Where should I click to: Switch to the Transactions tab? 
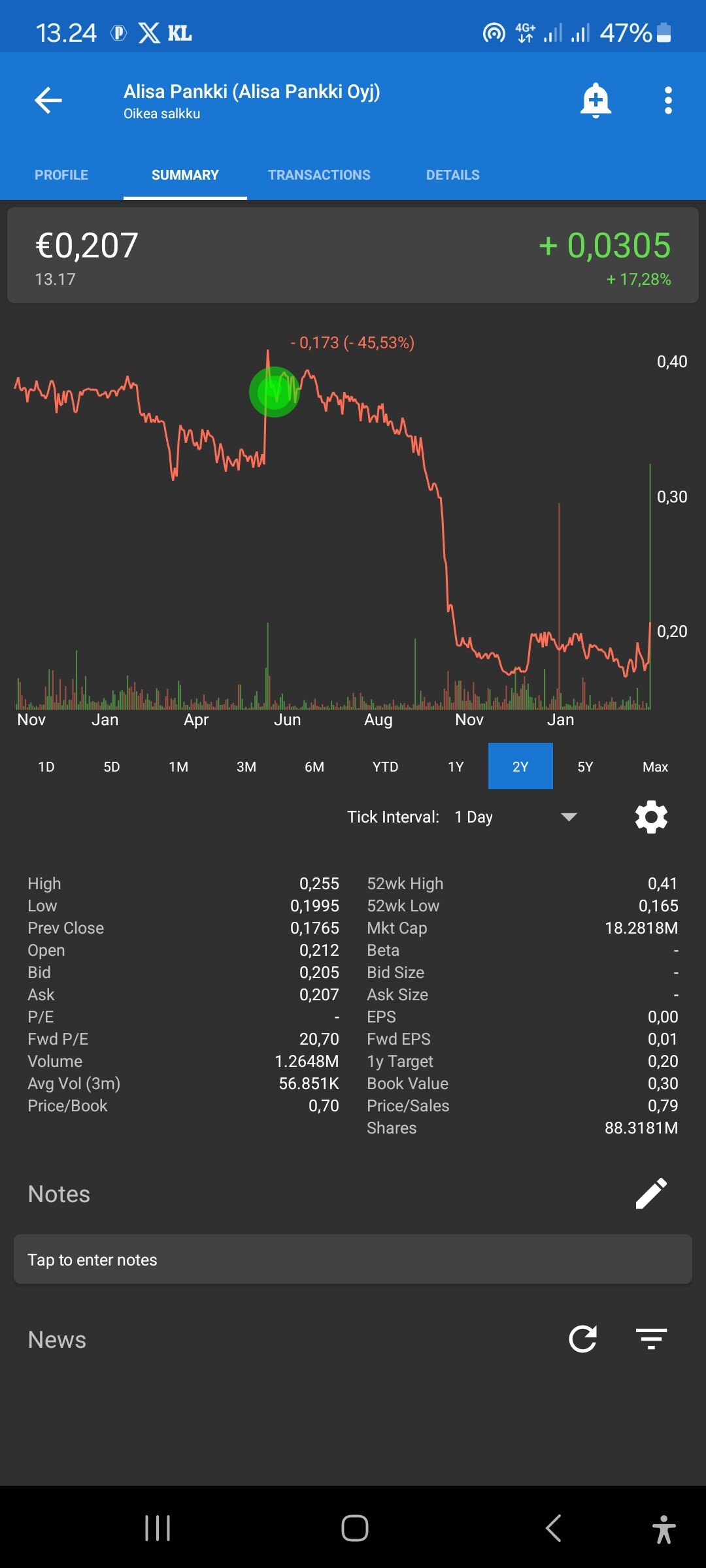pos(319,175)
